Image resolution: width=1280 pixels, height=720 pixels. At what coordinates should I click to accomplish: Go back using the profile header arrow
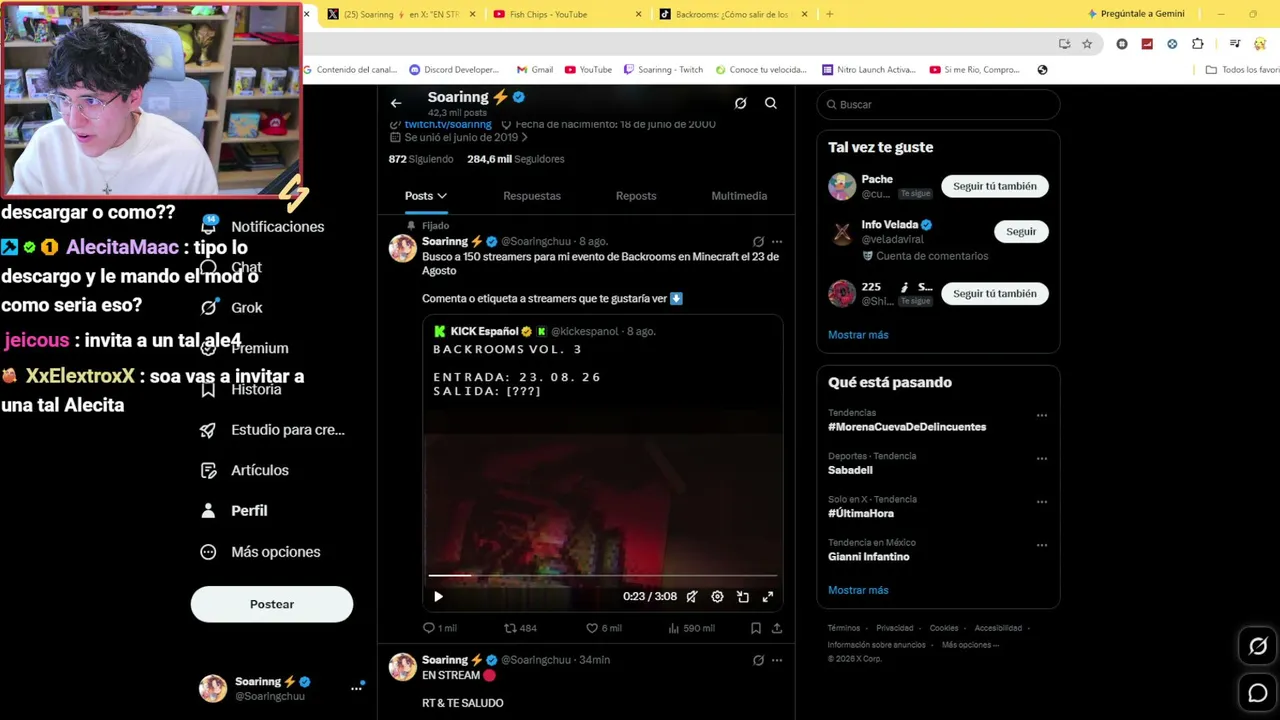click(x=396, y=103)
